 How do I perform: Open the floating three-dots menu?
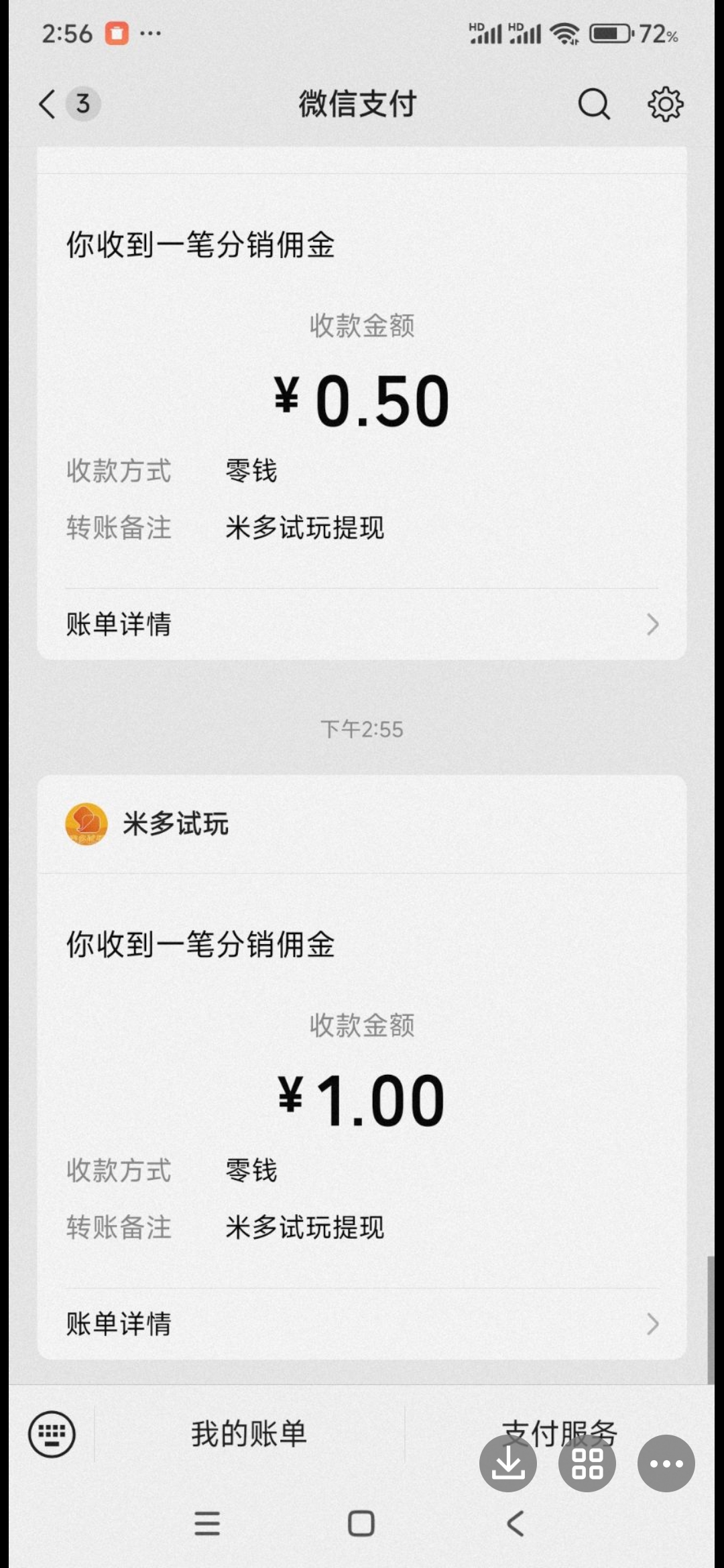point(666,1463)
